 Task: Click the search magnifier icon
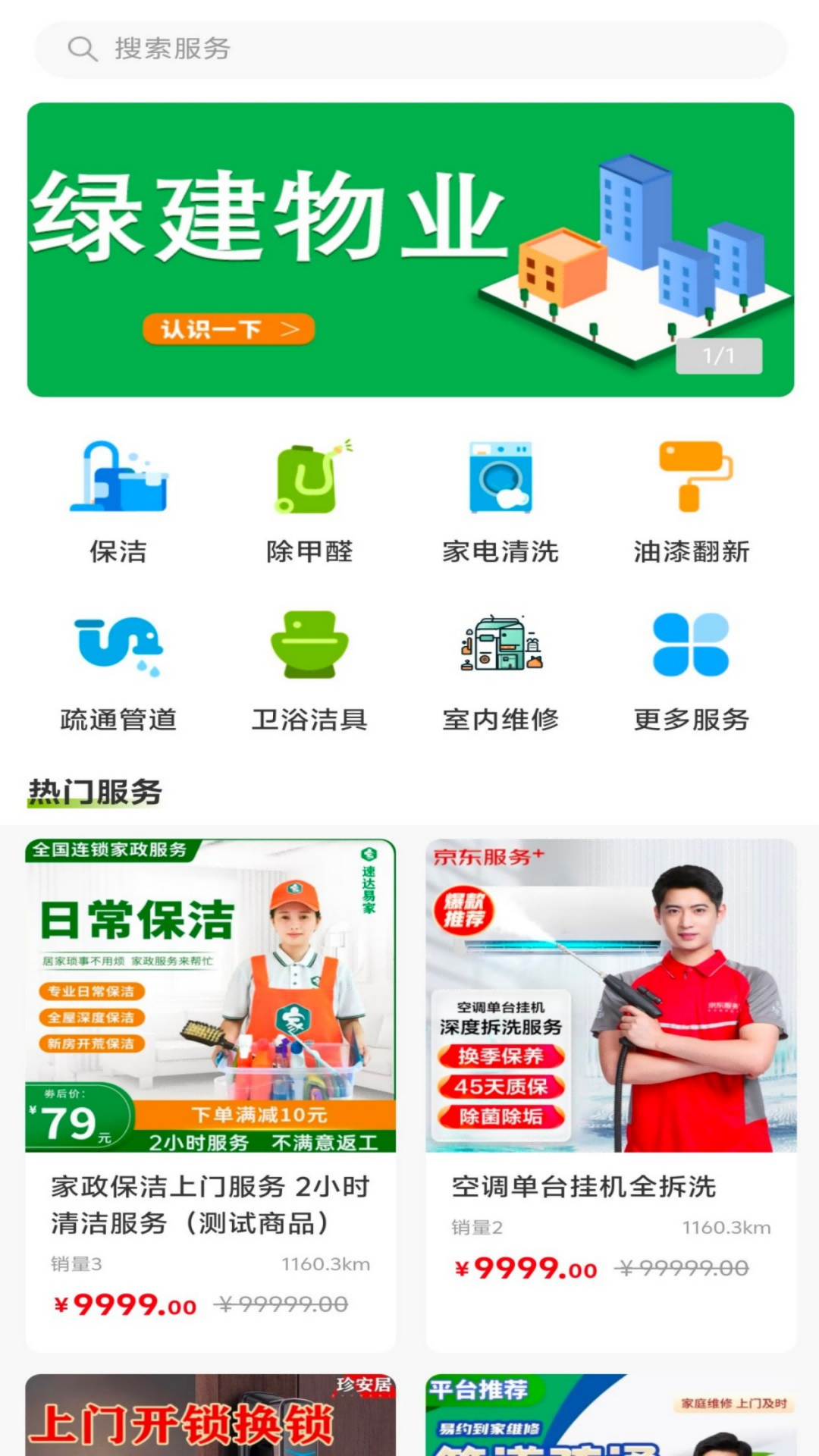click(x=81, y=48)
